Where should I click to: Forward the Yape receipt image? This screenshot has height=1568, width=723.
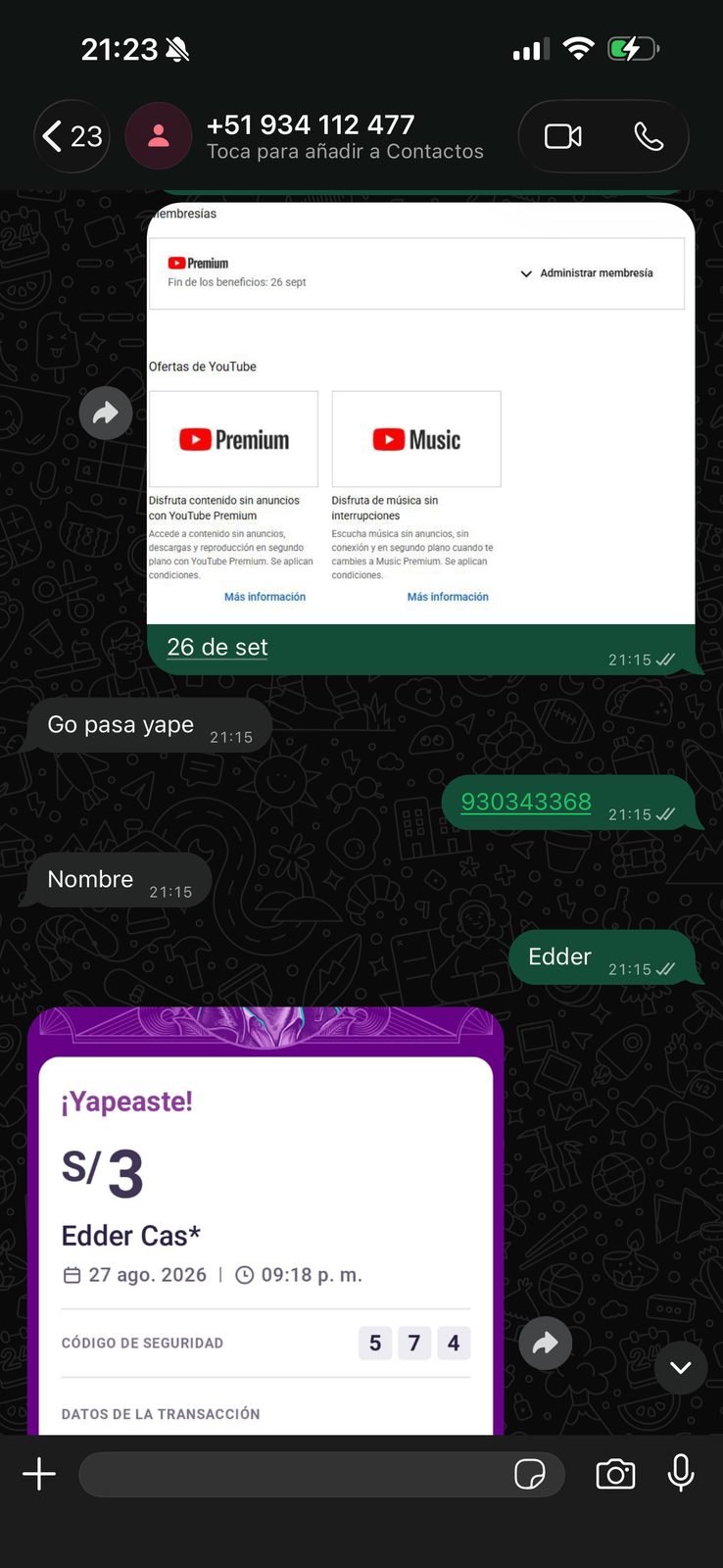546,1344
